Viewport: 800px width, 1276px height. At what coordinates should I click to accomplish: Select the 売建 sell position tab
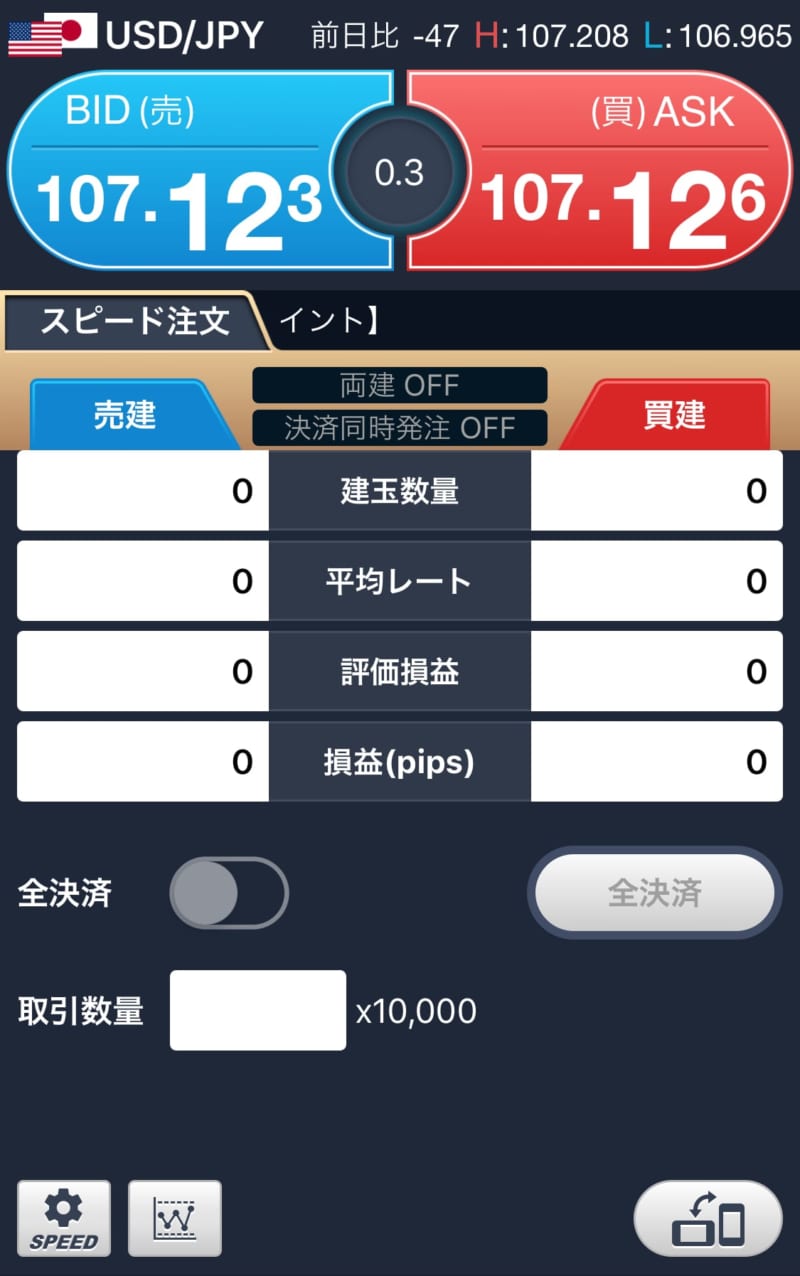pos(125,416)
